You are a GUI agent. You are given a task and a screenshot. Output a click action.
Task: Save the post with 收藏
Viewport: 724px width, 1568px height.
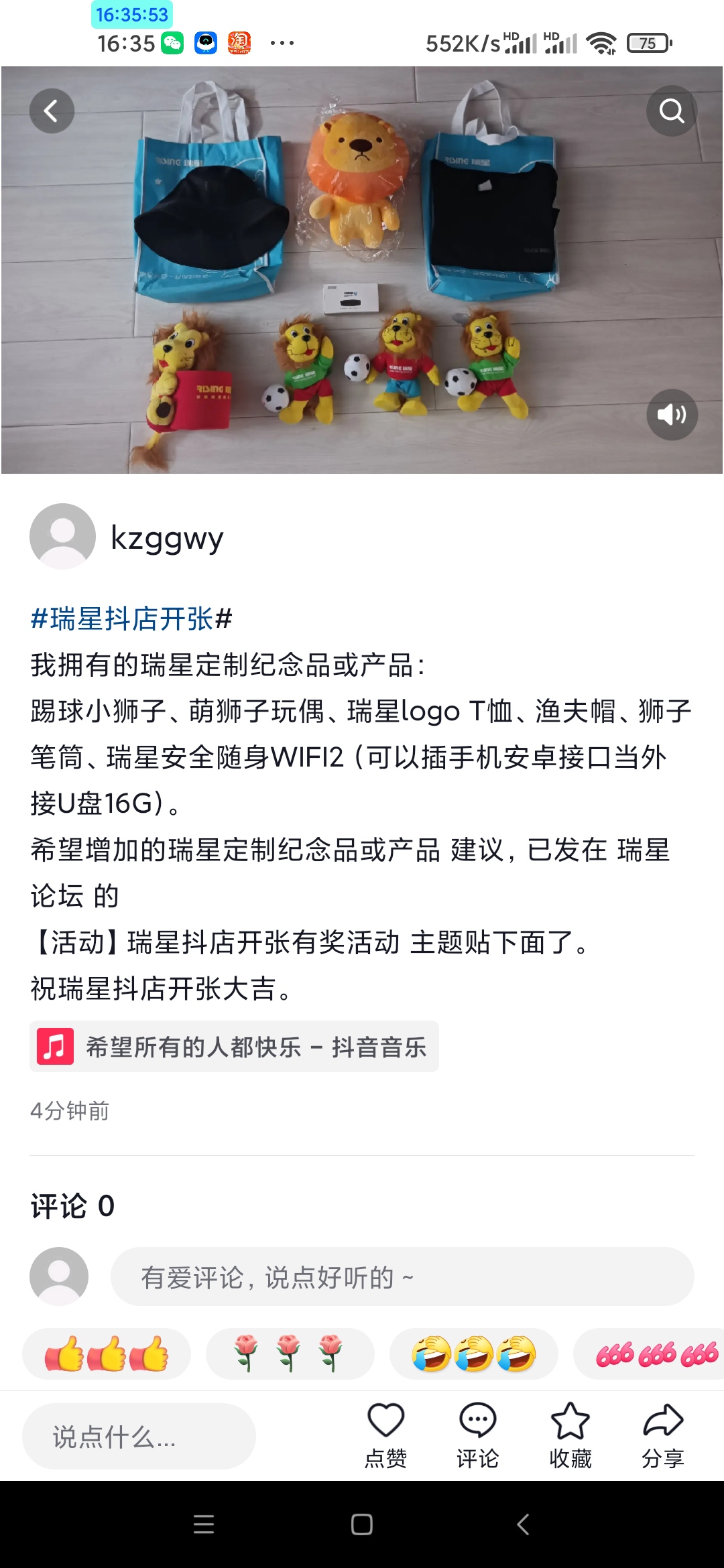tap(570, 1434)
